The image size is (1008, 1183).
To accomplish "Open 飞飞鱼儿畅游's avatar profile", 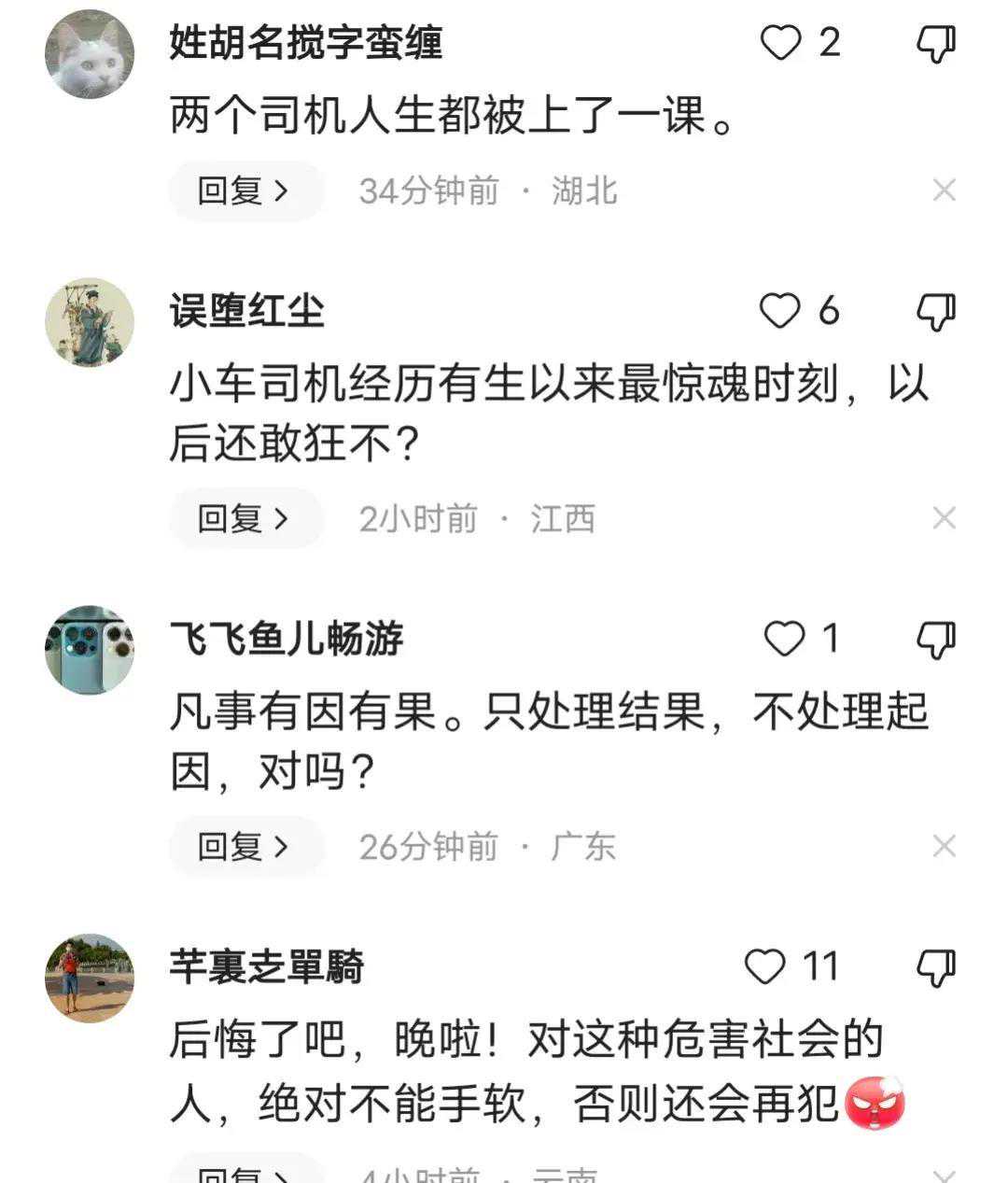I will (x=90, y=650).
